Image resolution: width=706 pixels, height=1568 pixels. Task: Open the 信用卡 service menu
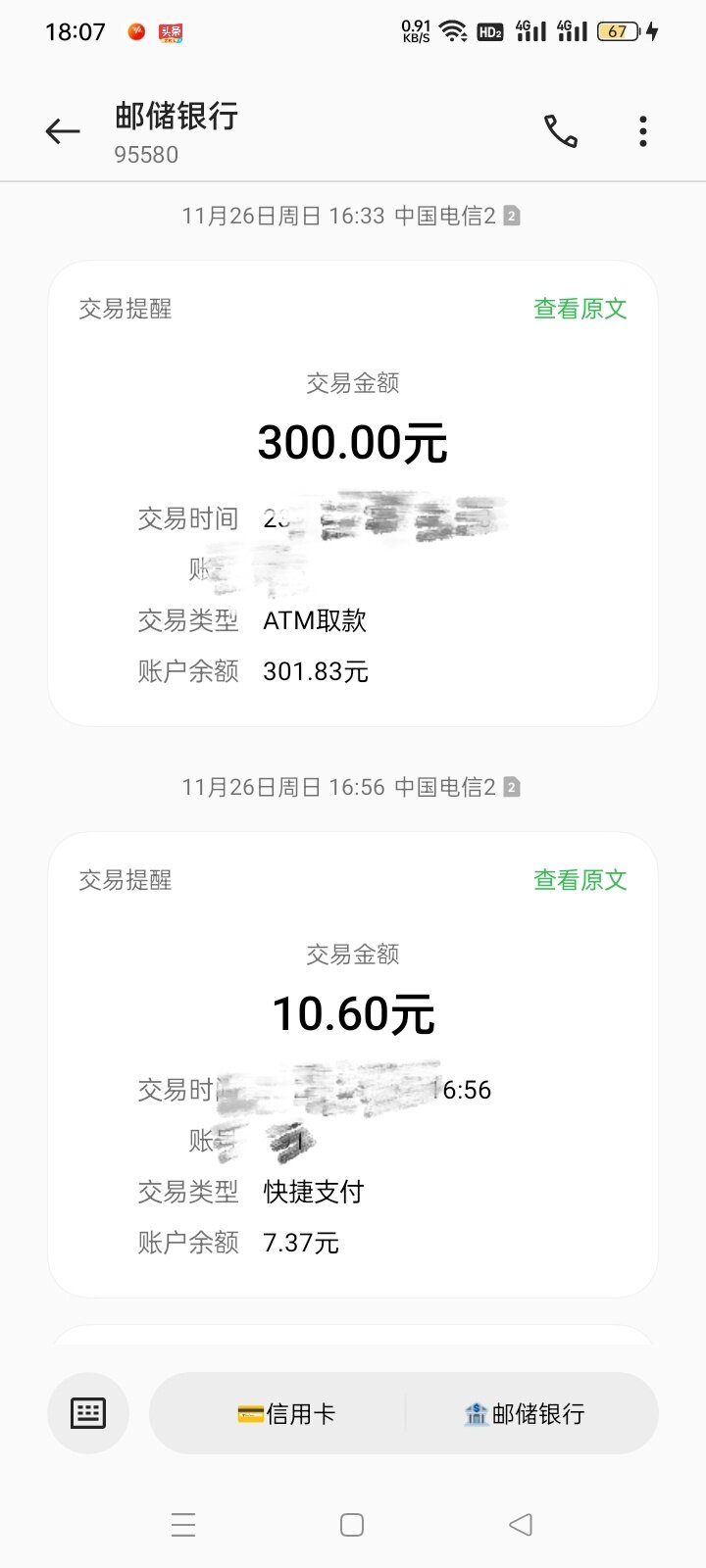(286, 1413)
